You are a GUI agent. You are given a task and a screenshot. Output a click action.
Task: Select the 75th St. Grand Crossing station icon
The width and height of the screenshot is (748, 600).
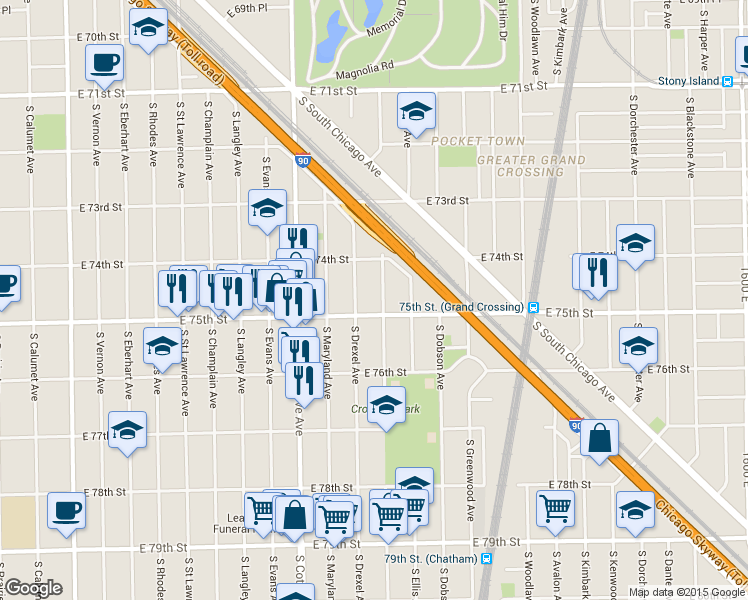(x=534, y=307)
